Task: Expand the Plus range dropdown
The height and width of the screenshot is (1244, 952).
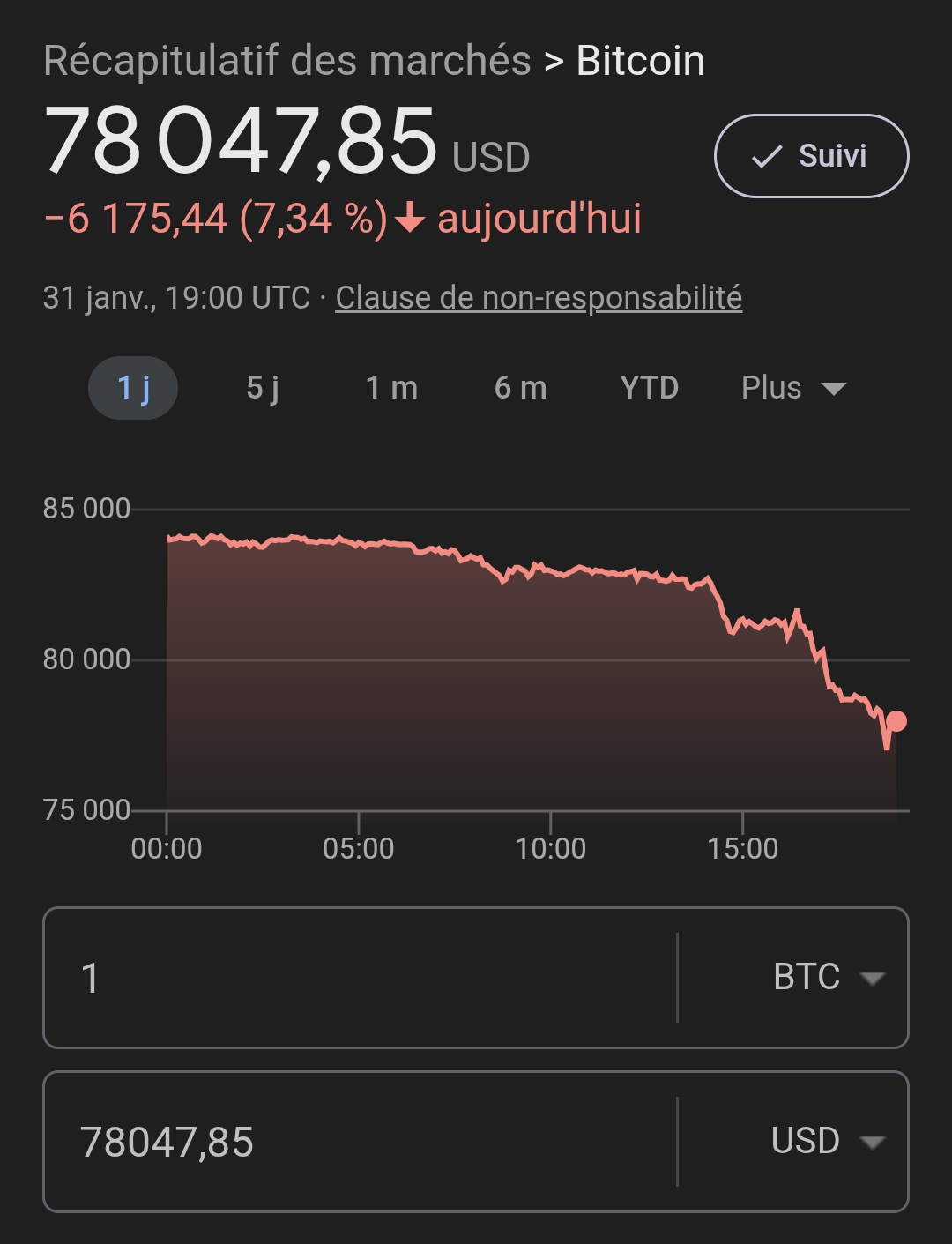Action: pos(793,388)
